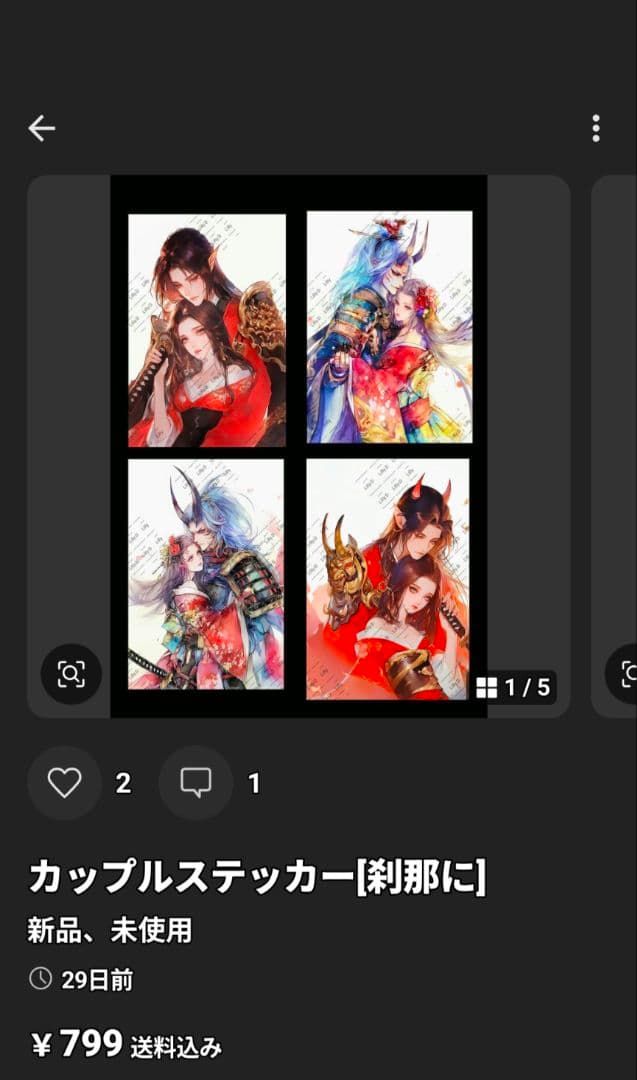Open the photo grid showing 1 / 5

pos(514,687)
